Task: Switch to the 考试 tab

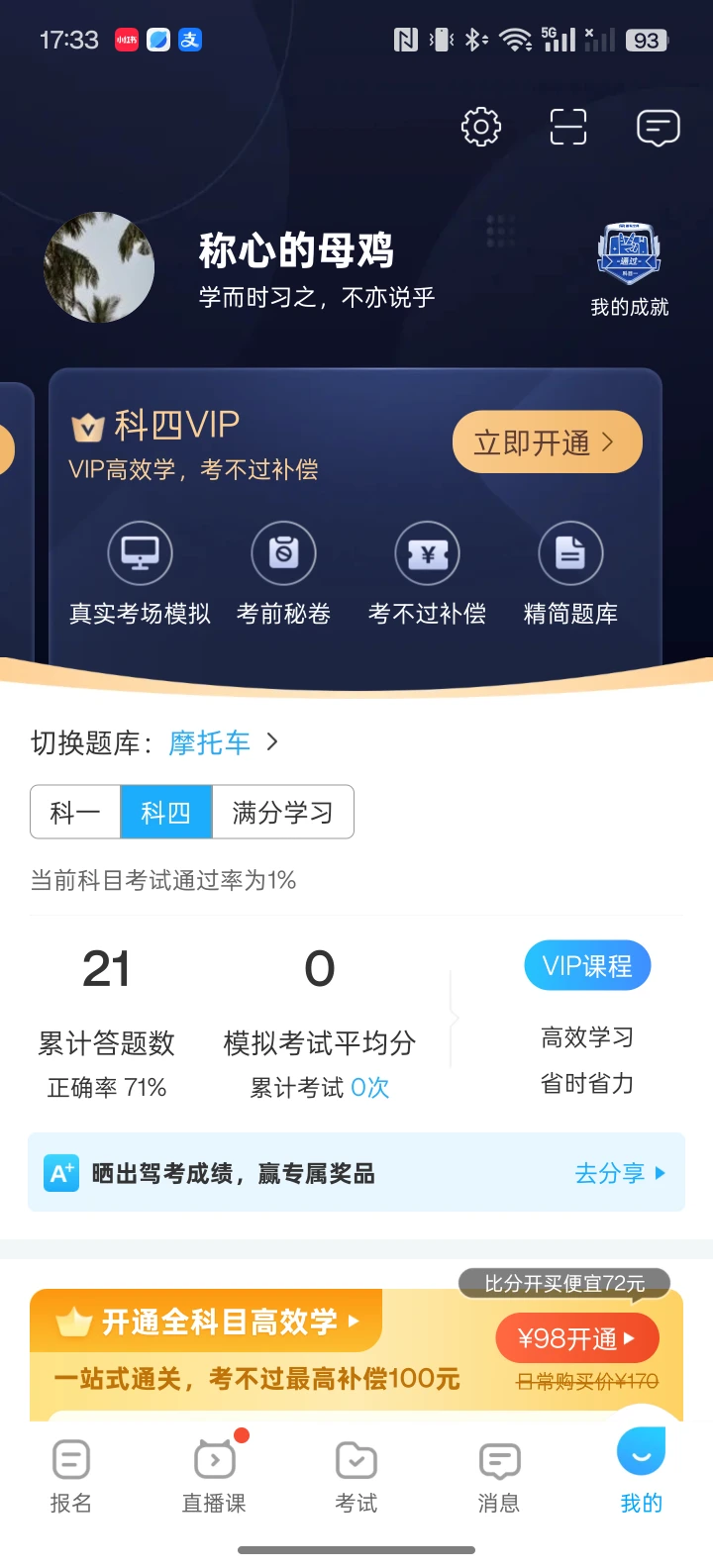Action: tap(356, 1475)
